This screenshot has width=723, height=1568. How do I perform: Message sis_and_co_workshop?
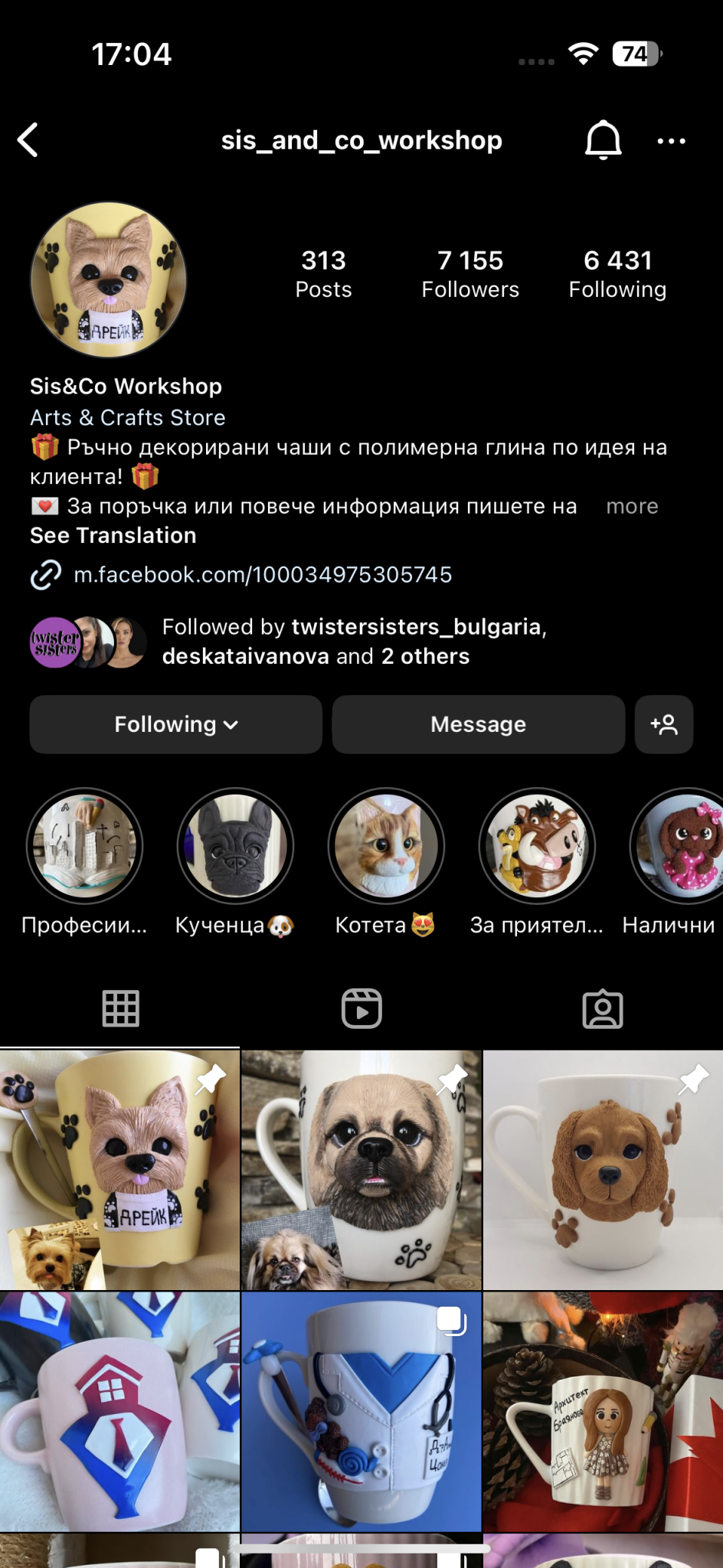click(x=478, y=724)
